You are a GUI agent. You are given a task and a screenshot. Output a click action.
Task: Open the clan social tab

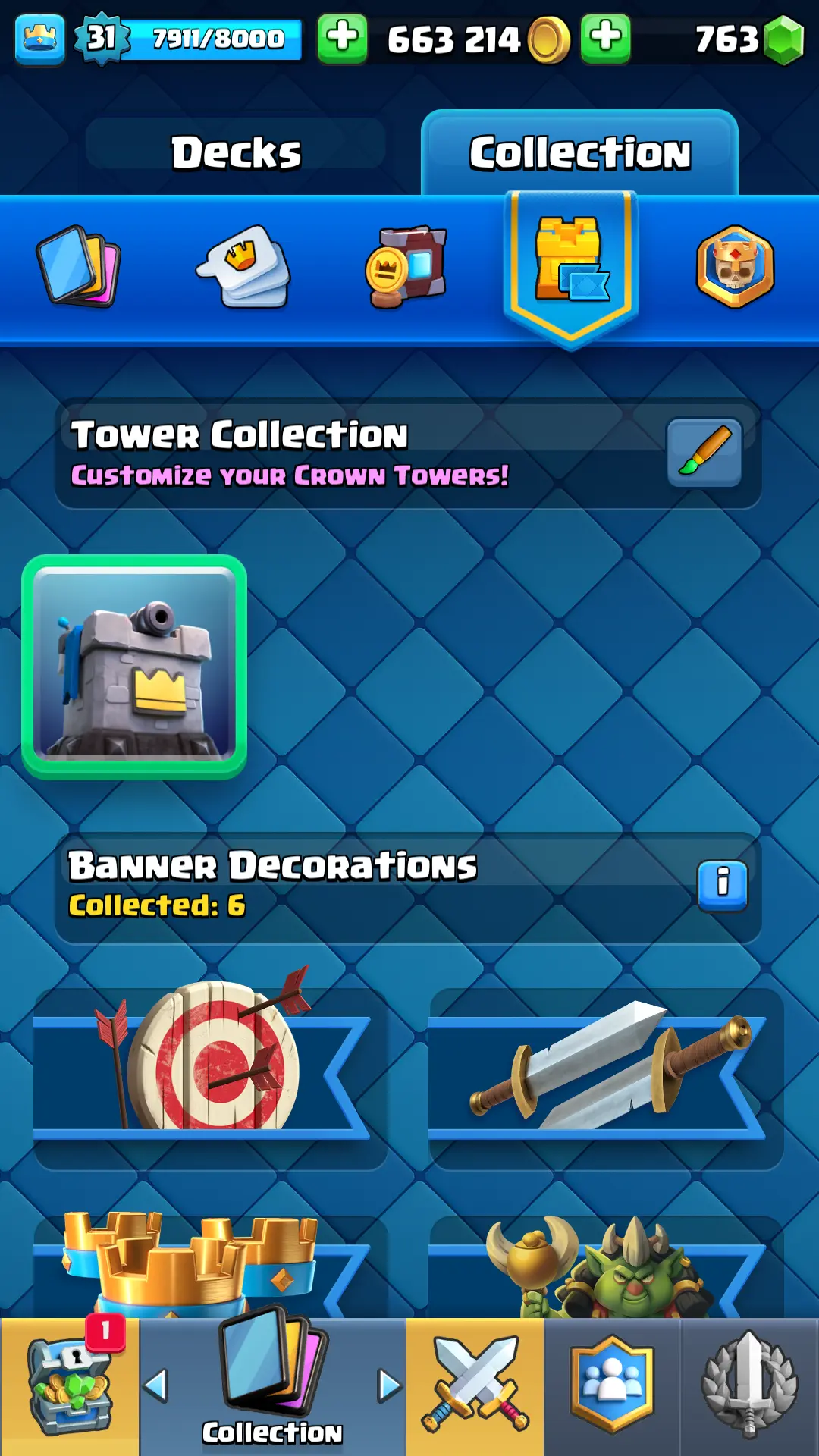pos(612,1386)
